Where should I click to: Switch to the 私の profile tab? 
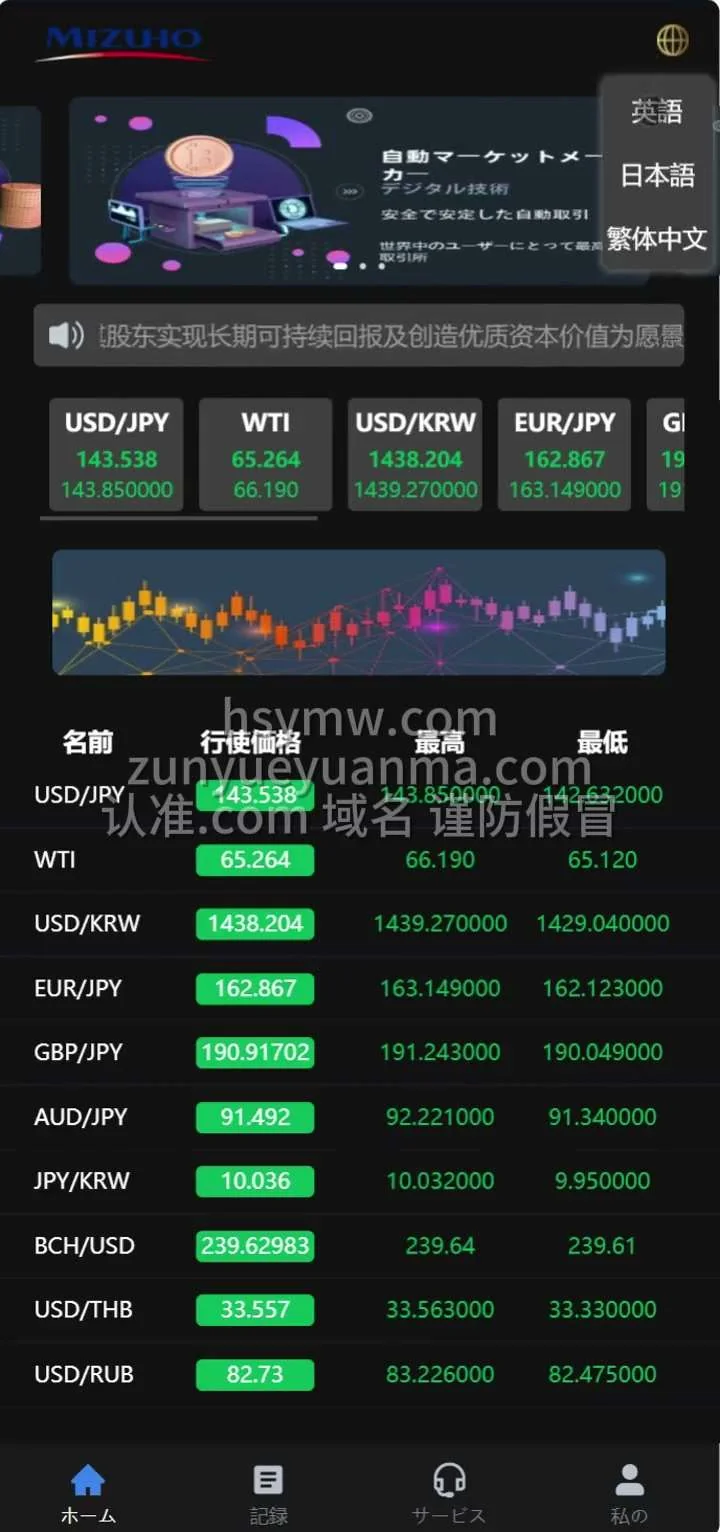629,1492
